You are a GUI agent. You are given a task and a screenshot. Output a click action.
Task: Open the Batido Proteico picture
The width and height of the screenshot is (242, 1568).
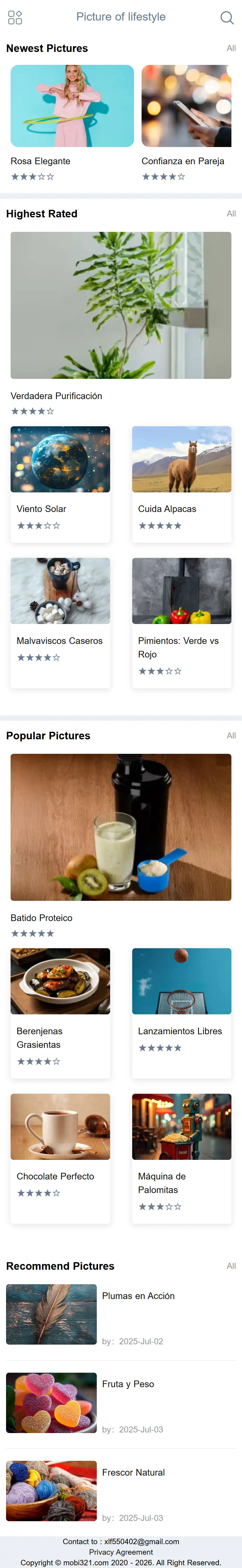(x=121, y=827)
